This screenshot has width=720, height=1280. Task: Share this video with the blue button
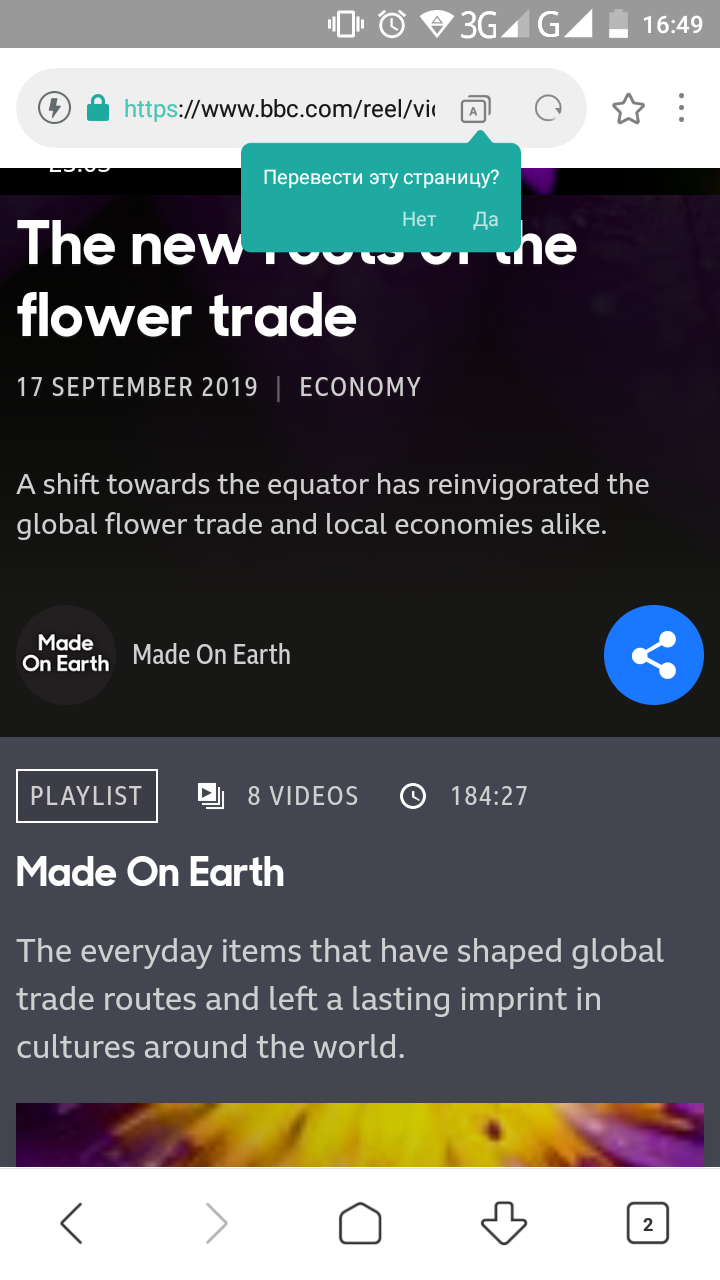tap(653, 655)
